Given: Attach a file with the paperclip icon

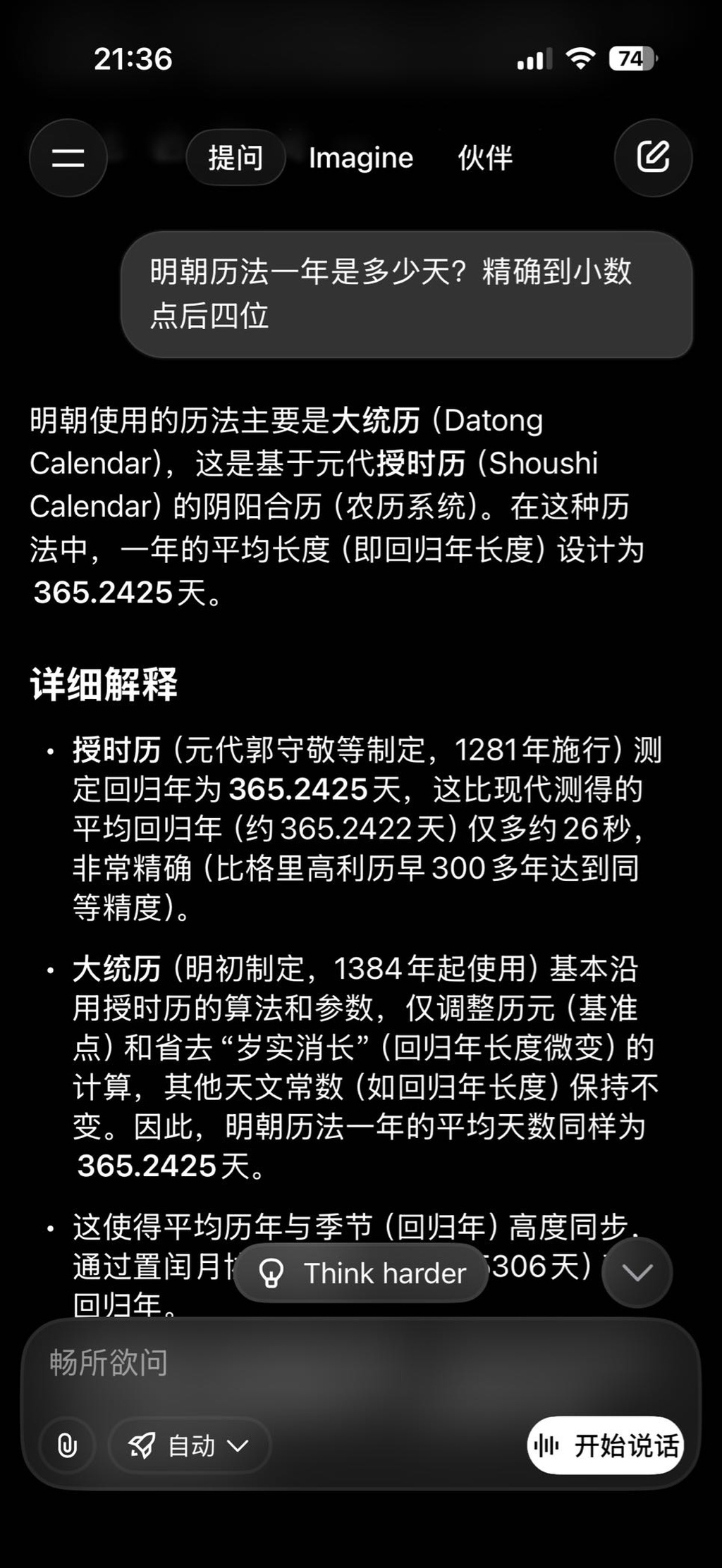Looking at the screenshot, I should 68,1446.
